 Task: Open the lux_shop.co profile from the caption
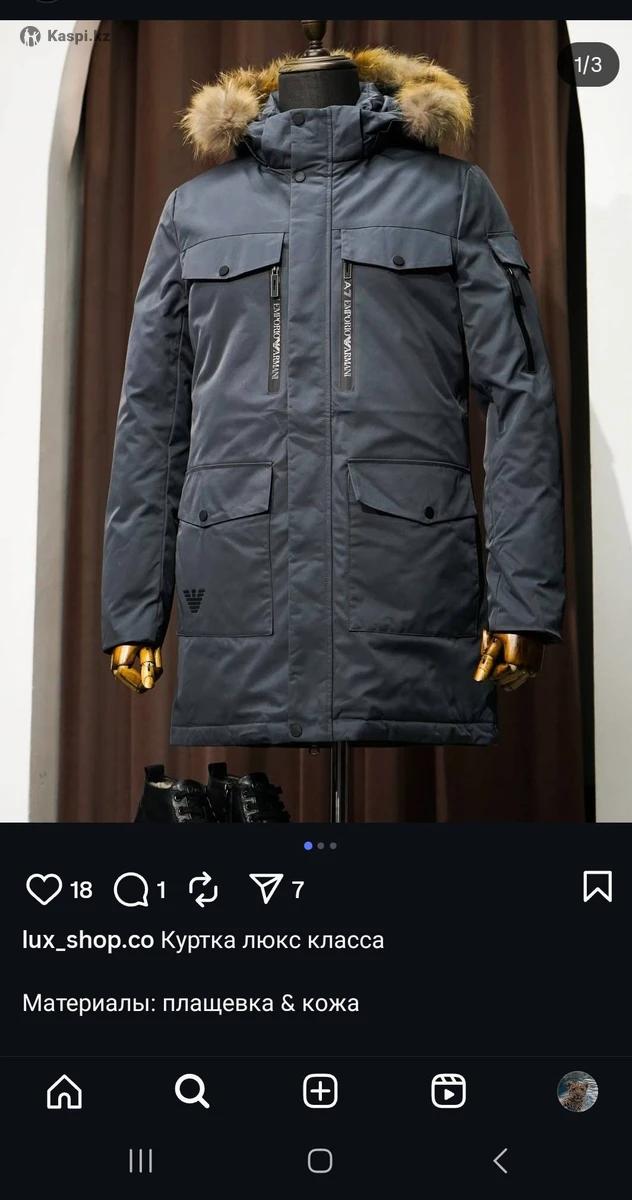pos(88,941)
